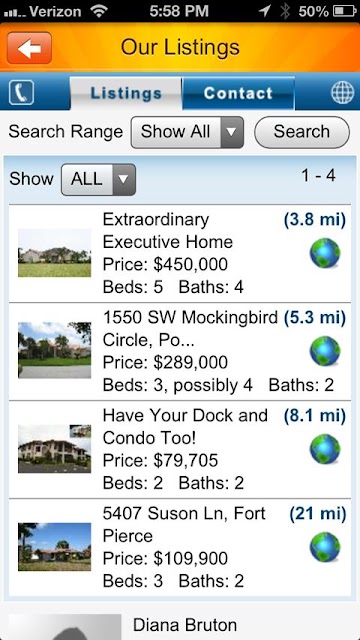Tap the phone call icon
360x640 pixels.
coord(21,93)
